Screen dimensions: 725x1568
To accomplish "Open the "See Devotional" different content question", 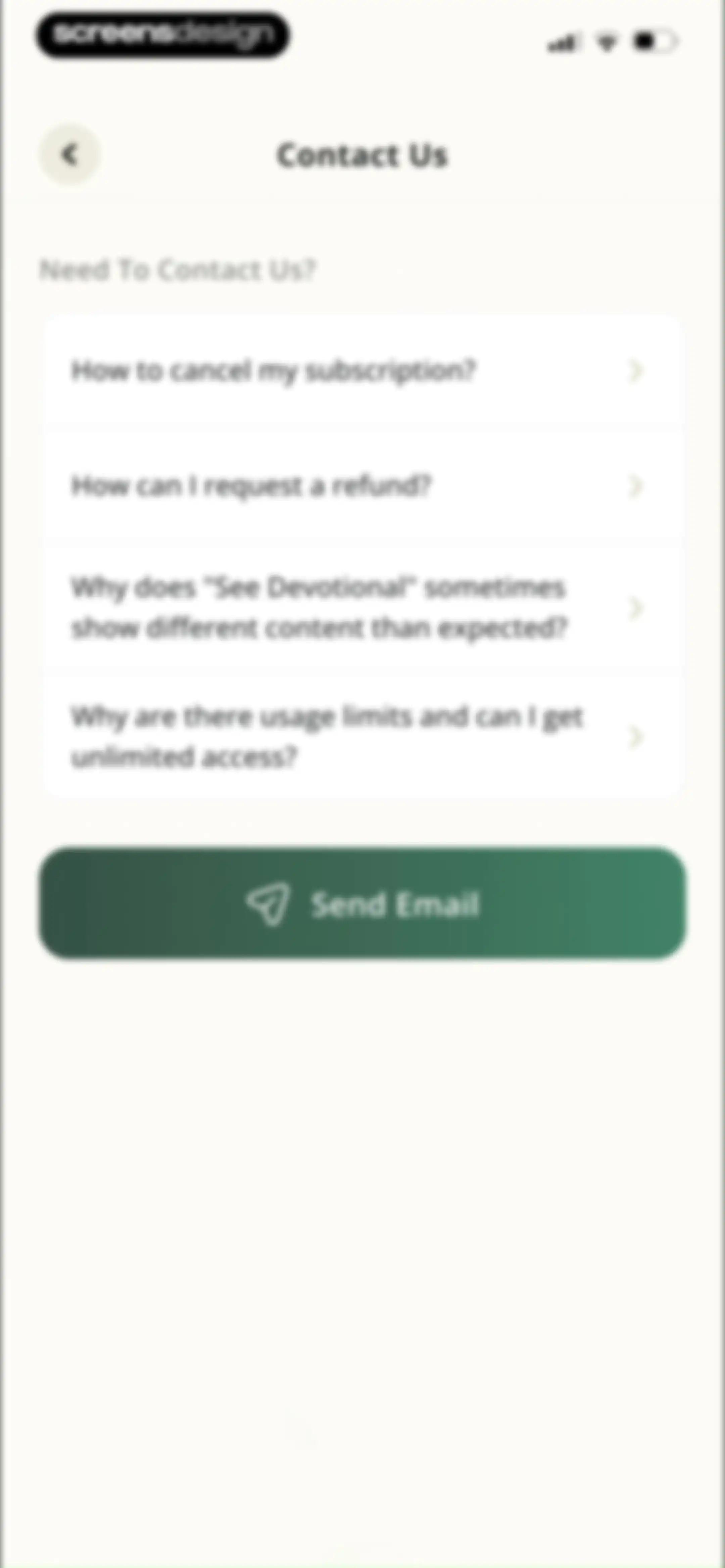I will click(x=362, y=607).
